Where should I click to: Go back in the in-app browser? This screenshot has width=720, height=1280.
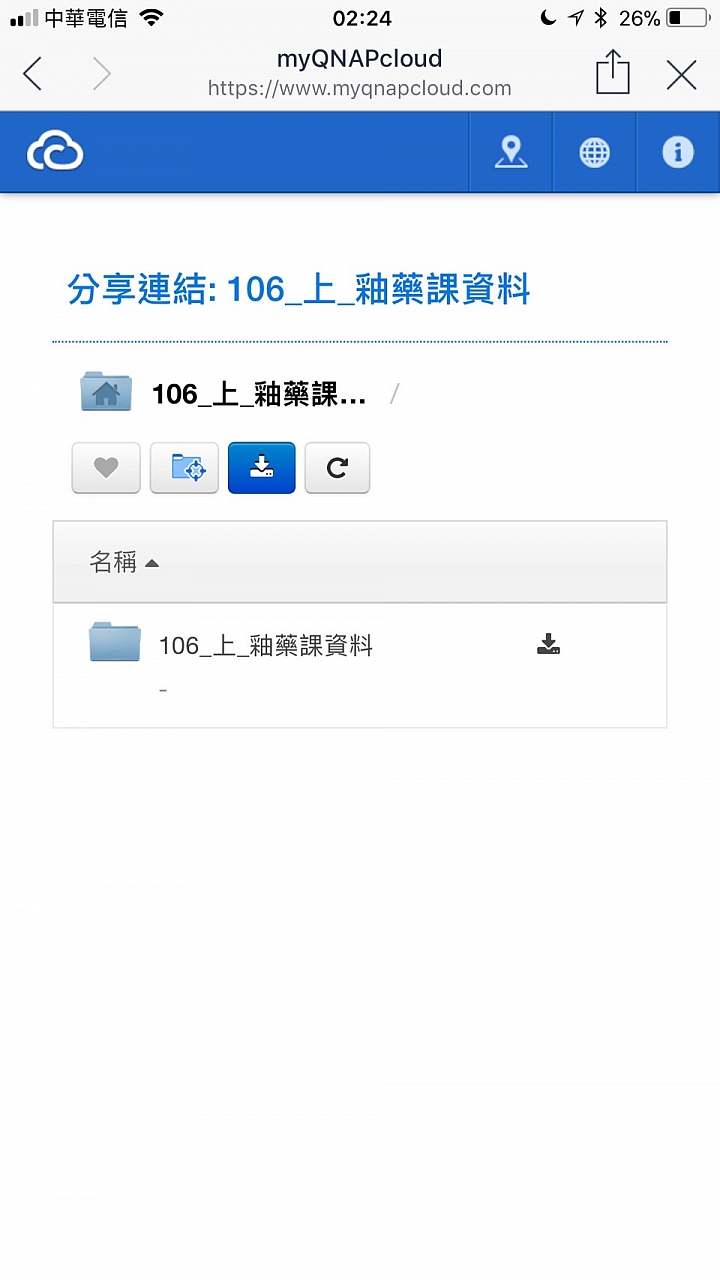(x=33, y=74)
